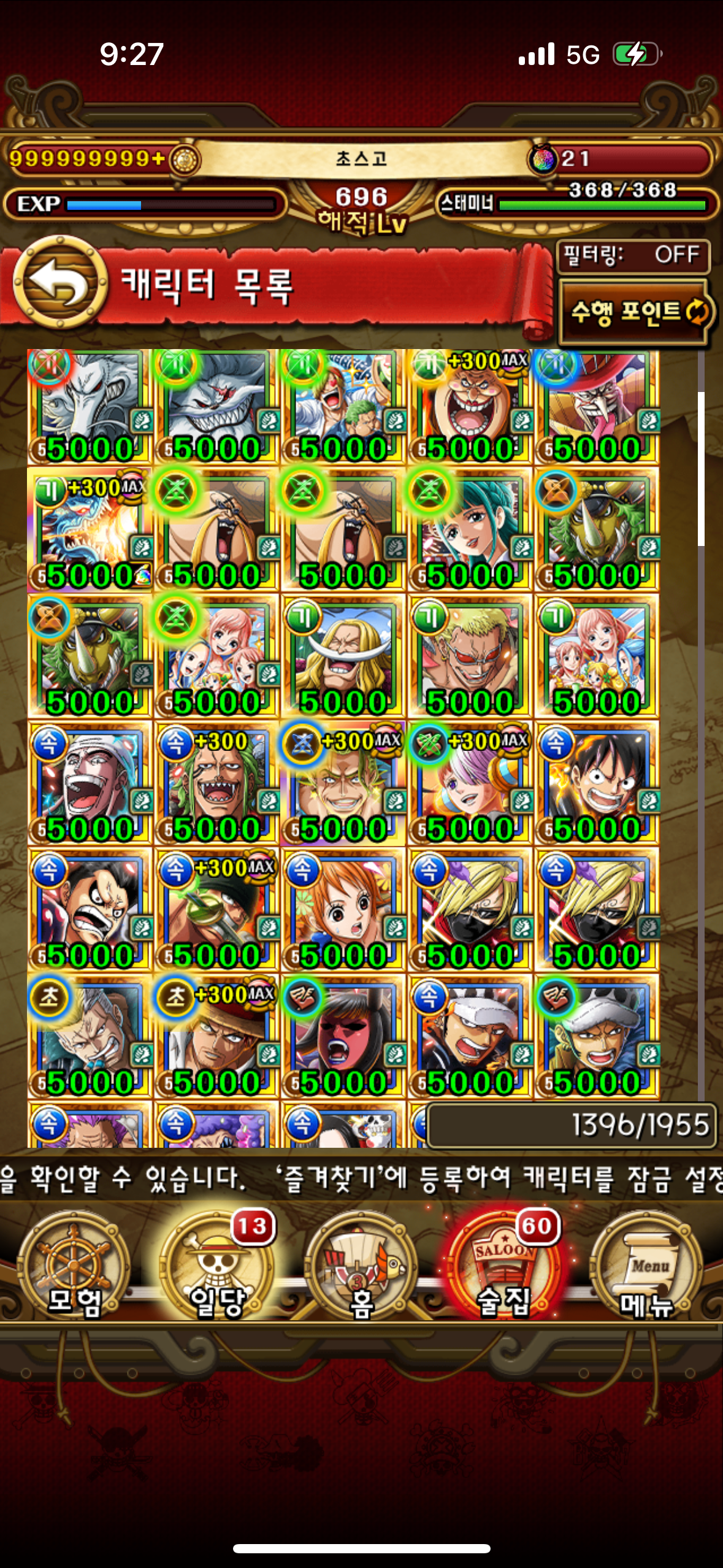
Task: Select the pink-haired girl +300 MAX card
Action: coord(470,784)
